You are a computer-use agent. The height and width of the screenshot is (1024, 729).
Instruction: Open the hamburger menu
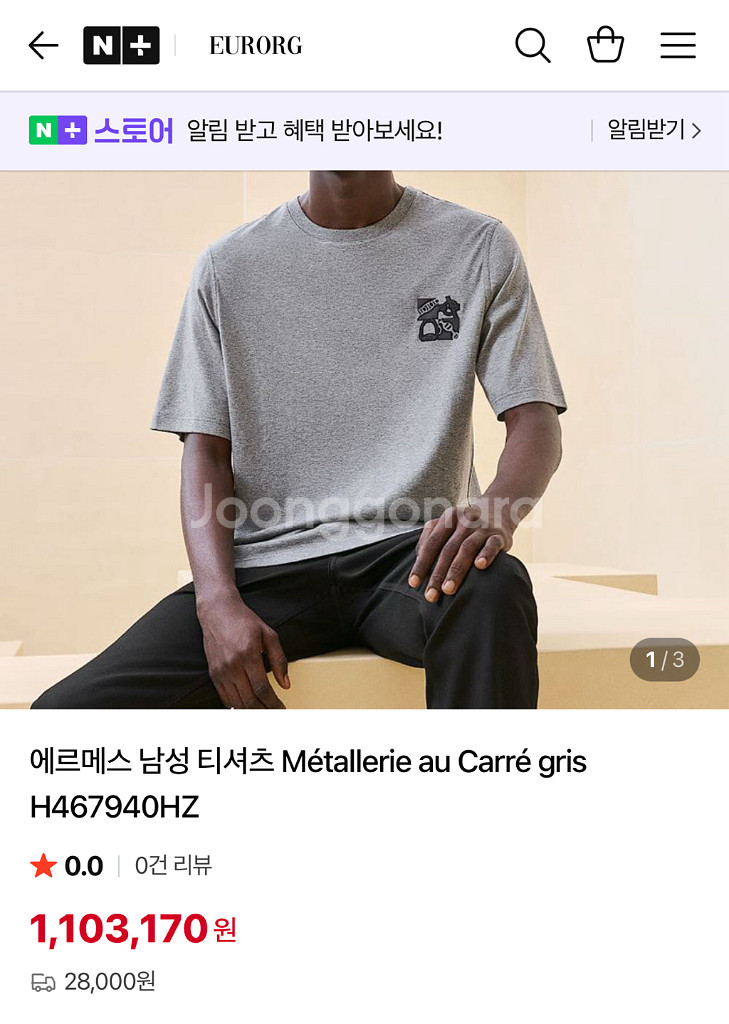click(677, 46)
